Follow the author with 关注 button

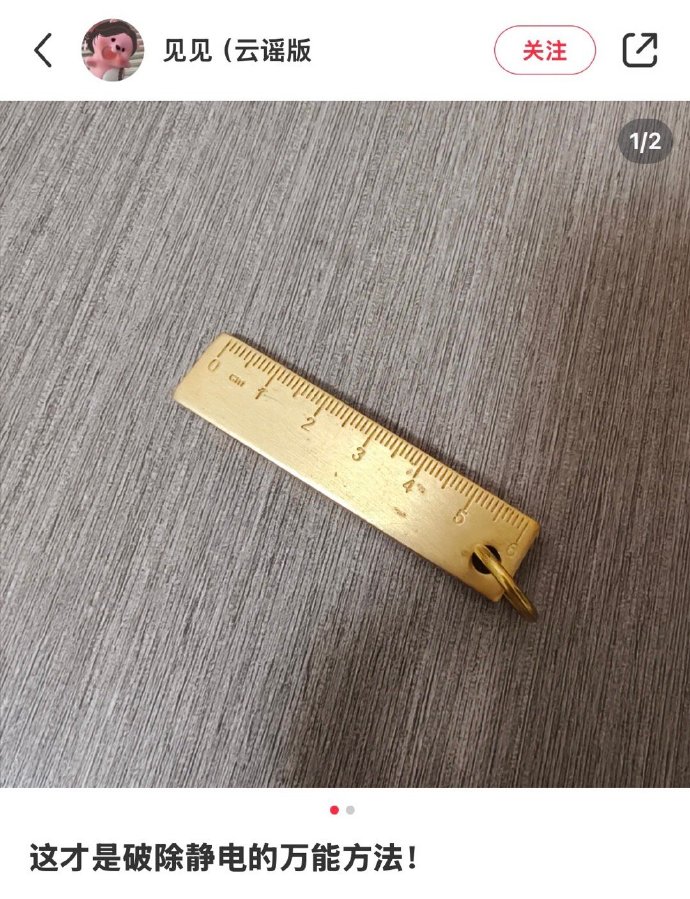(544, 50)
